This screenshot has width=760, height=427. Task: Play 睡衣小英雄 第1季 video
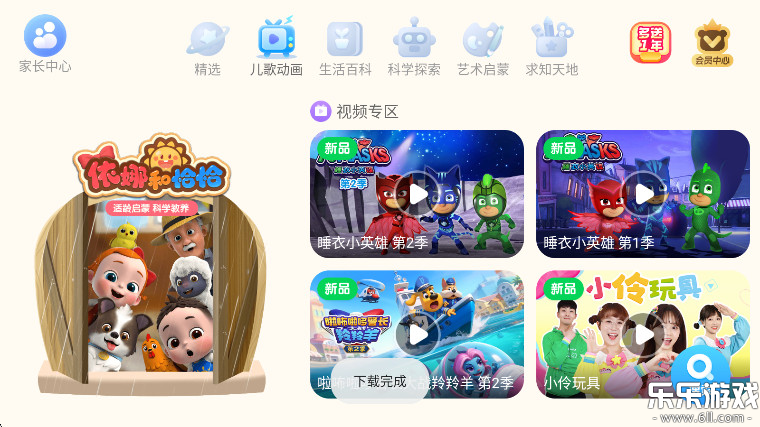tap(643, 193)
